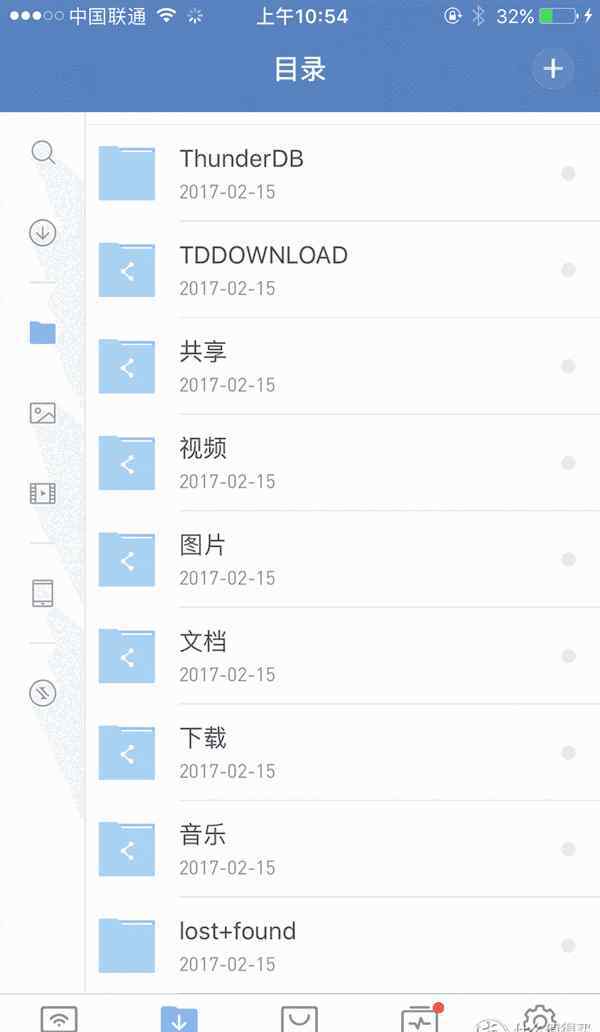Select the pictures category in the sidebar

tap(43, 413)
